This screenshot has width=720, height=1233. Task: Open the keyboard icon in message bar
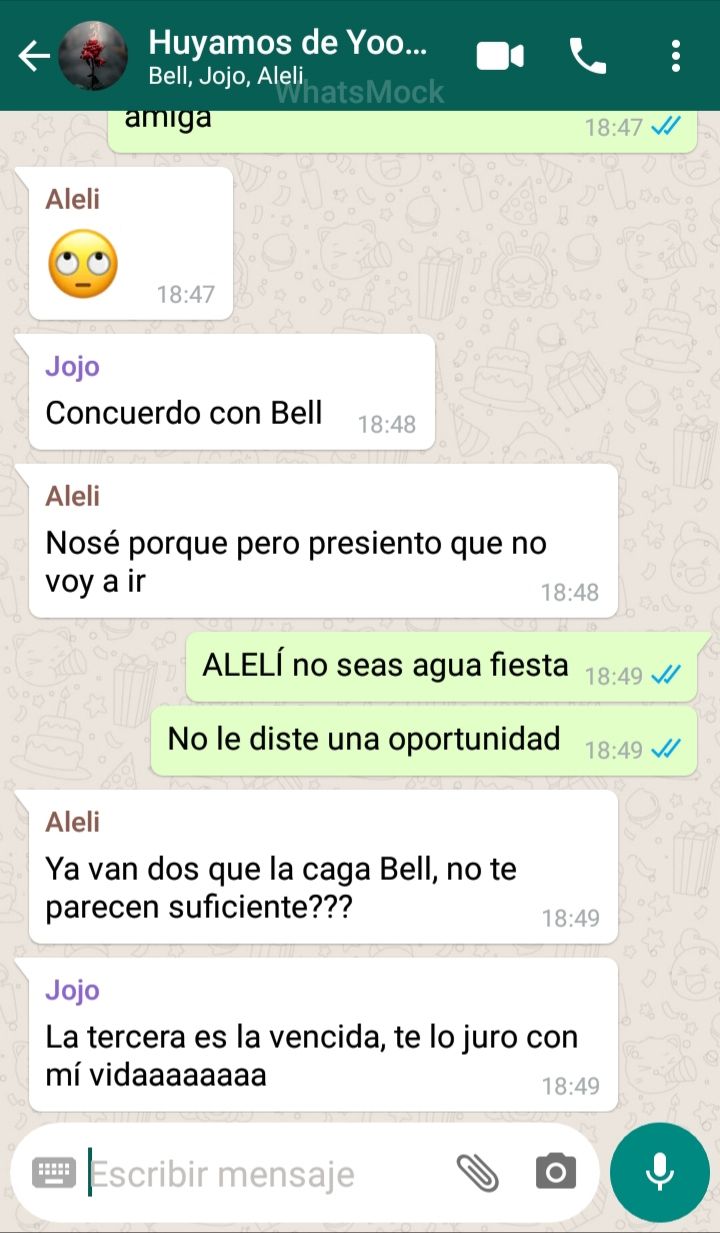pos(54,1172)
